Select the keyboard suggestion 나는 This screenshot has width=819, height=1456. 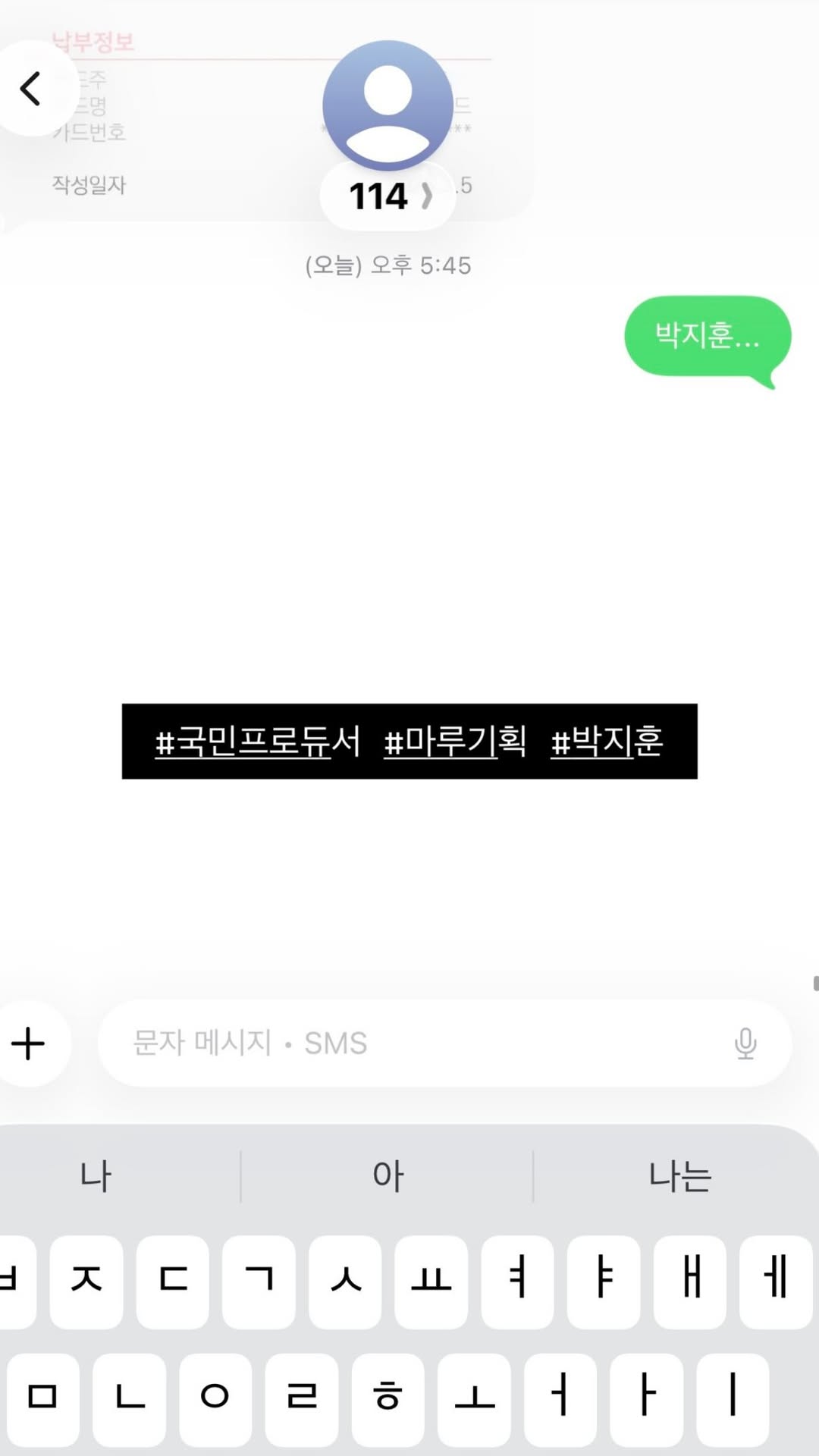pos(679,1176)
